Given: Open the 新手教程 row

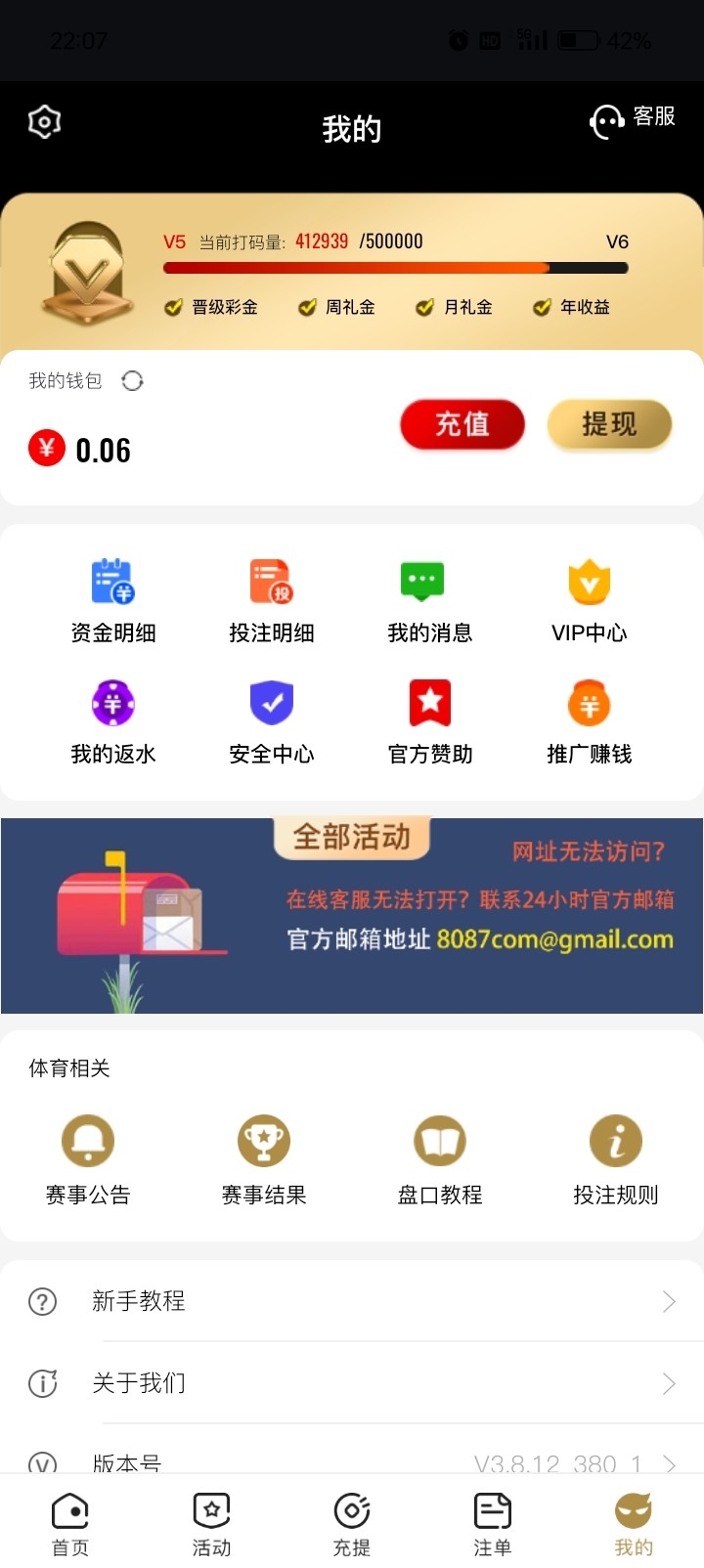Looking at the screenshot, I should (x=352, y=1301).
